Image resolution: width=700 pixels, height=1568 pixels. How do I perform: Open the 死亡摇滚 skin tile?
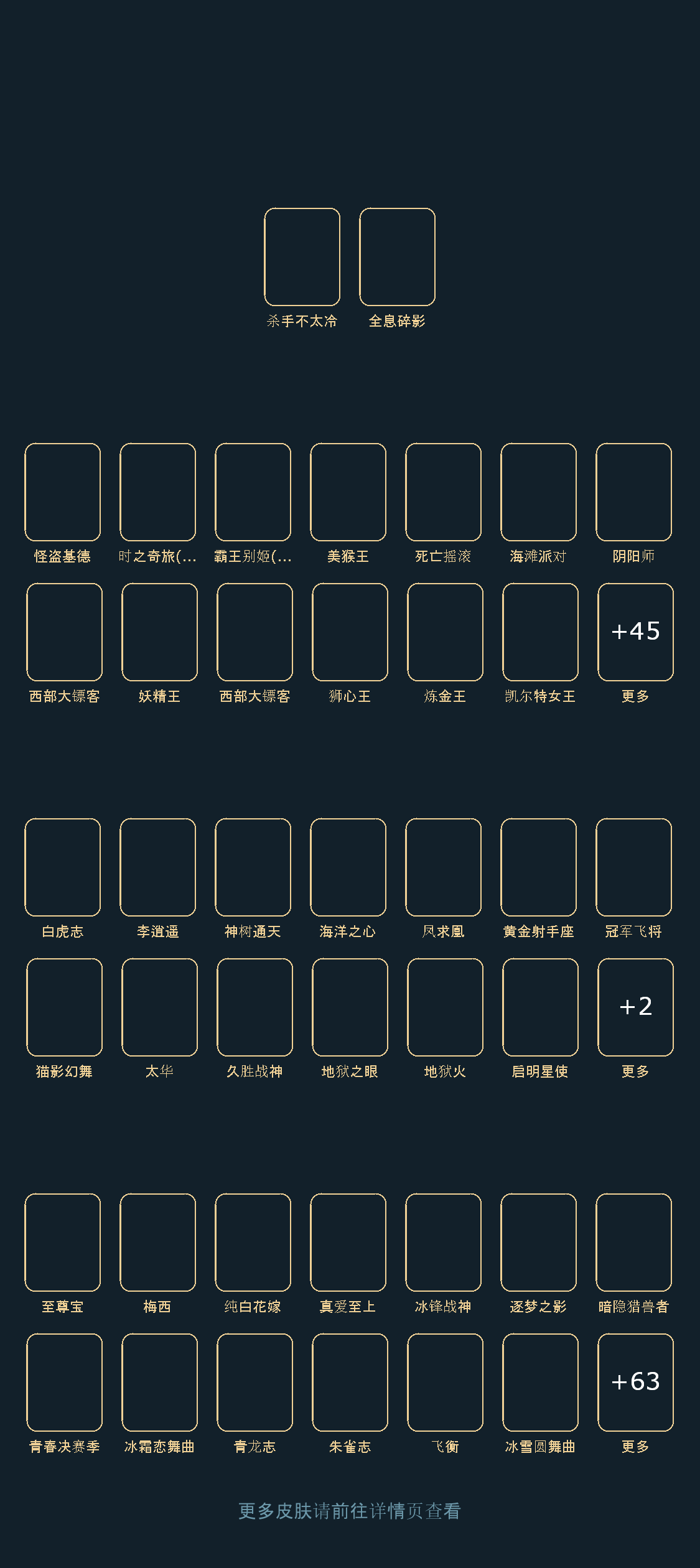443,492
